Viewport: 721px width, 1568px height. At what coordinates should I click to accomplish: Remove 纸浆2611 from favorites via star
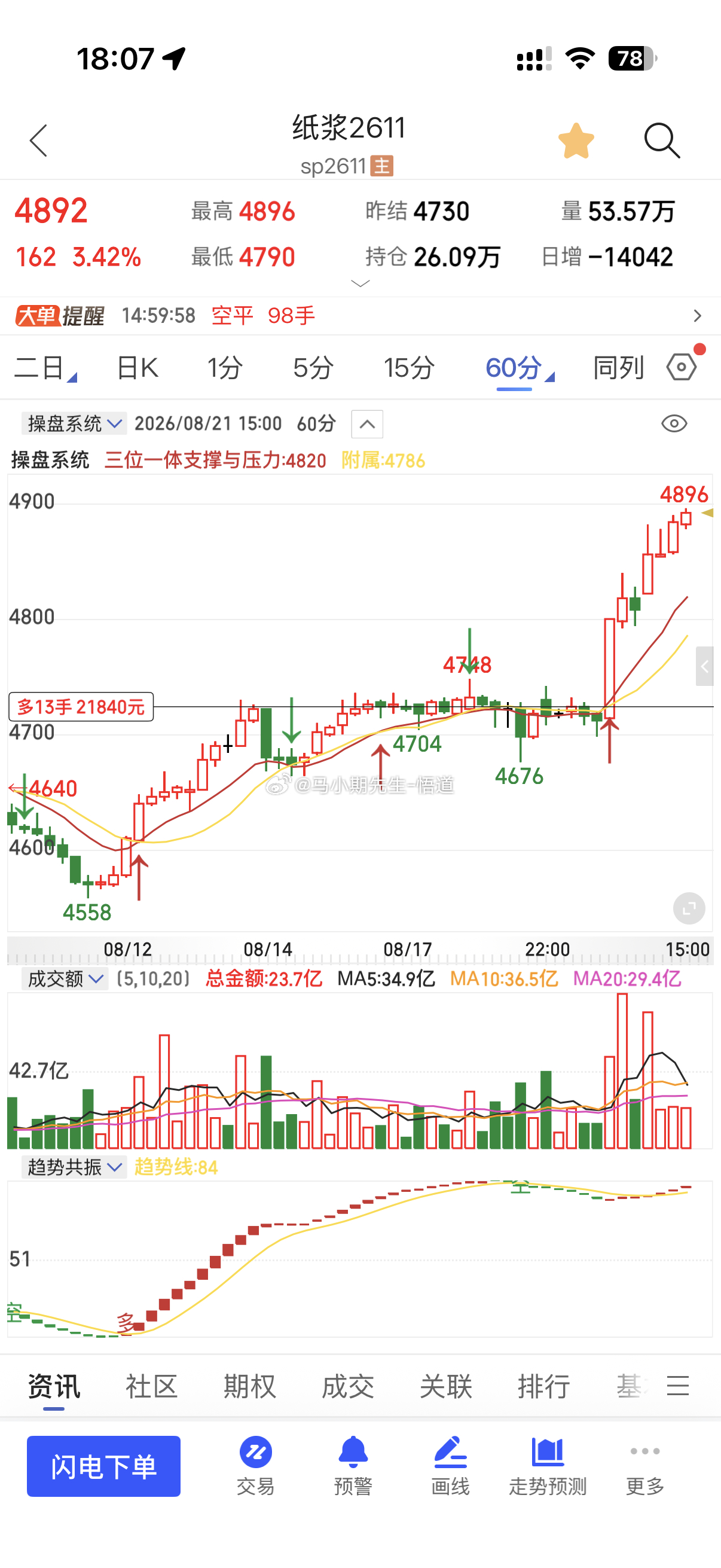point(576,141)
